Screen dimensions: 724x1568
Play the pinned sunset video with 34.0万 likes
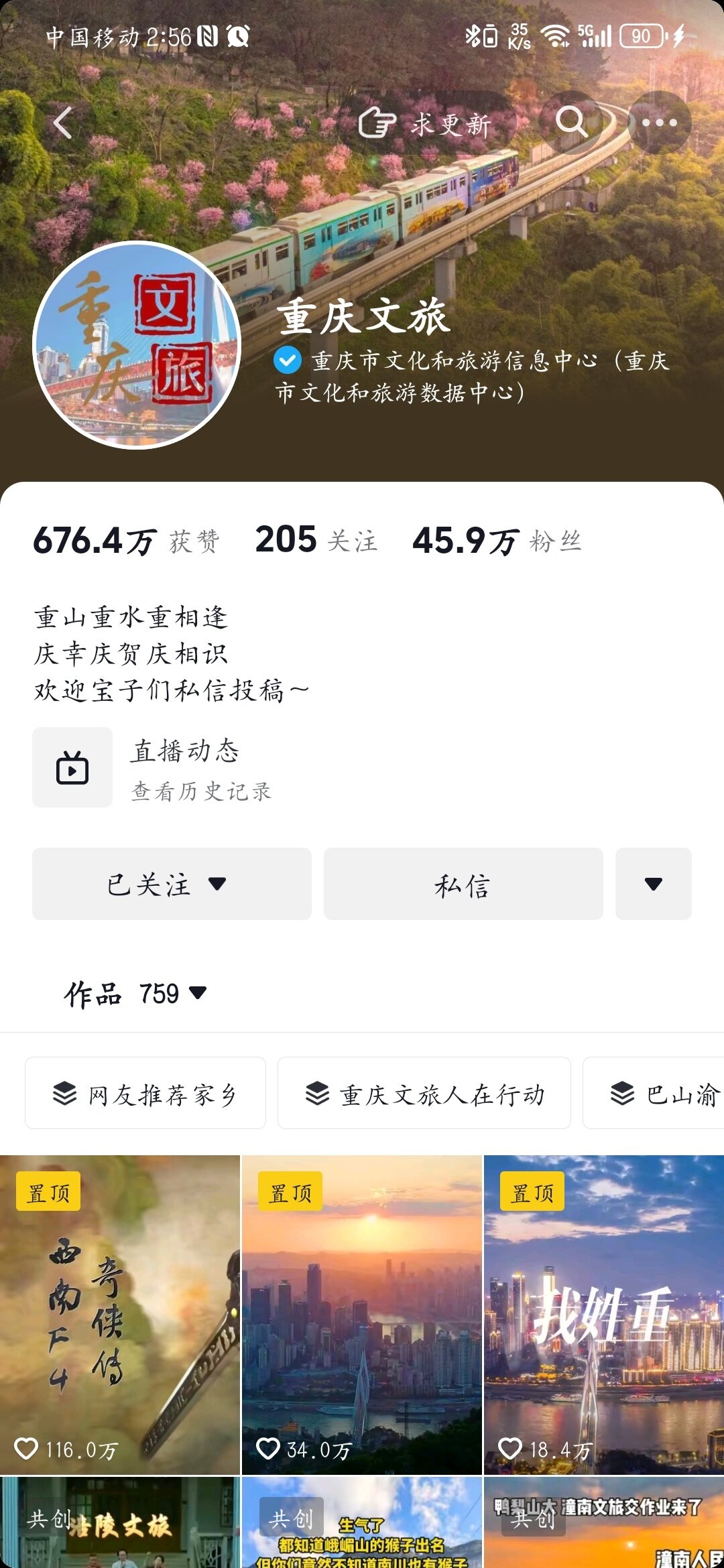(x=362, y=1313)
